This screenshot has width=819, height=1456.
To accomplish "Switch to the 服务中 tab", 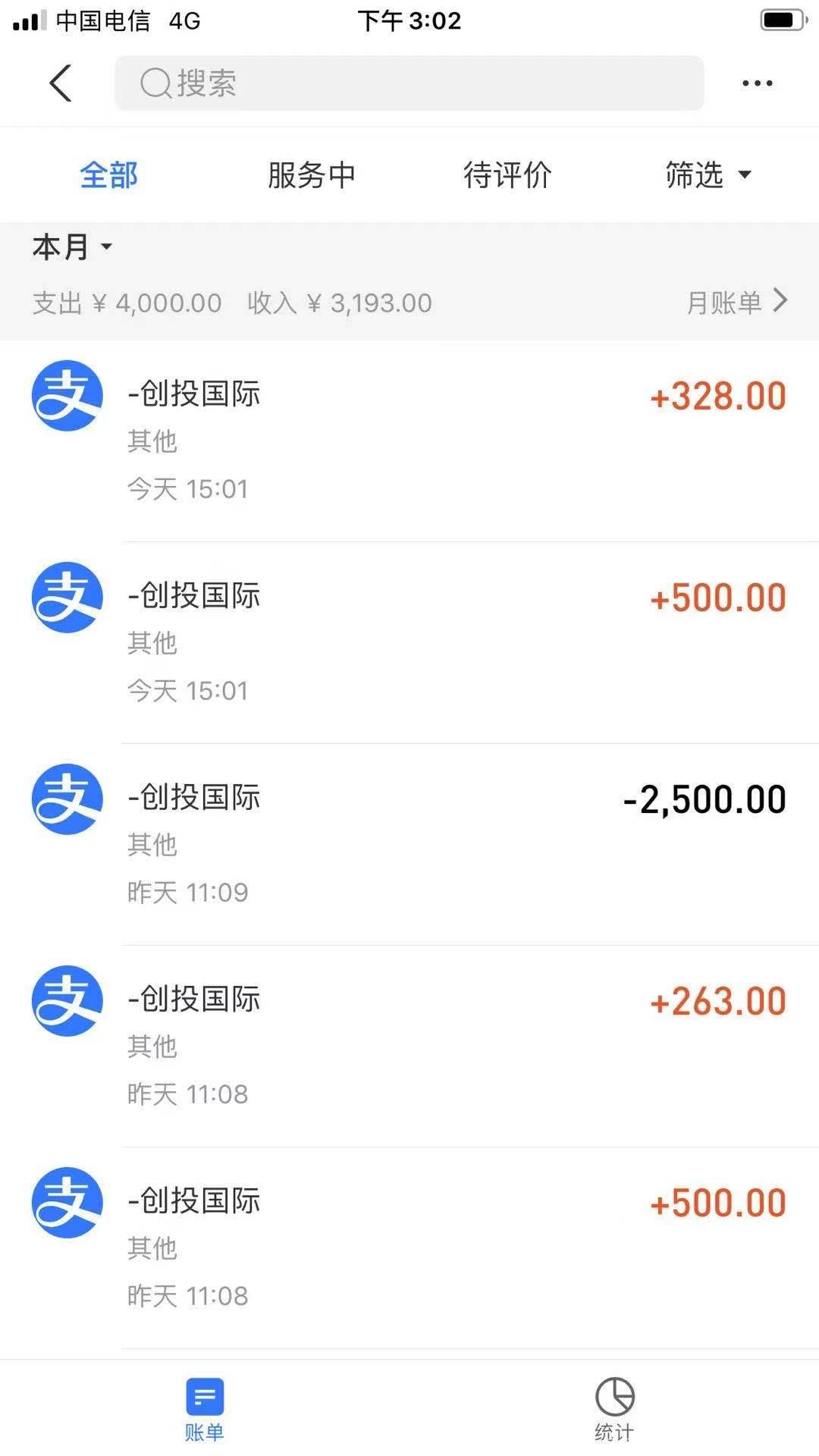I will [x=311, y=174].
